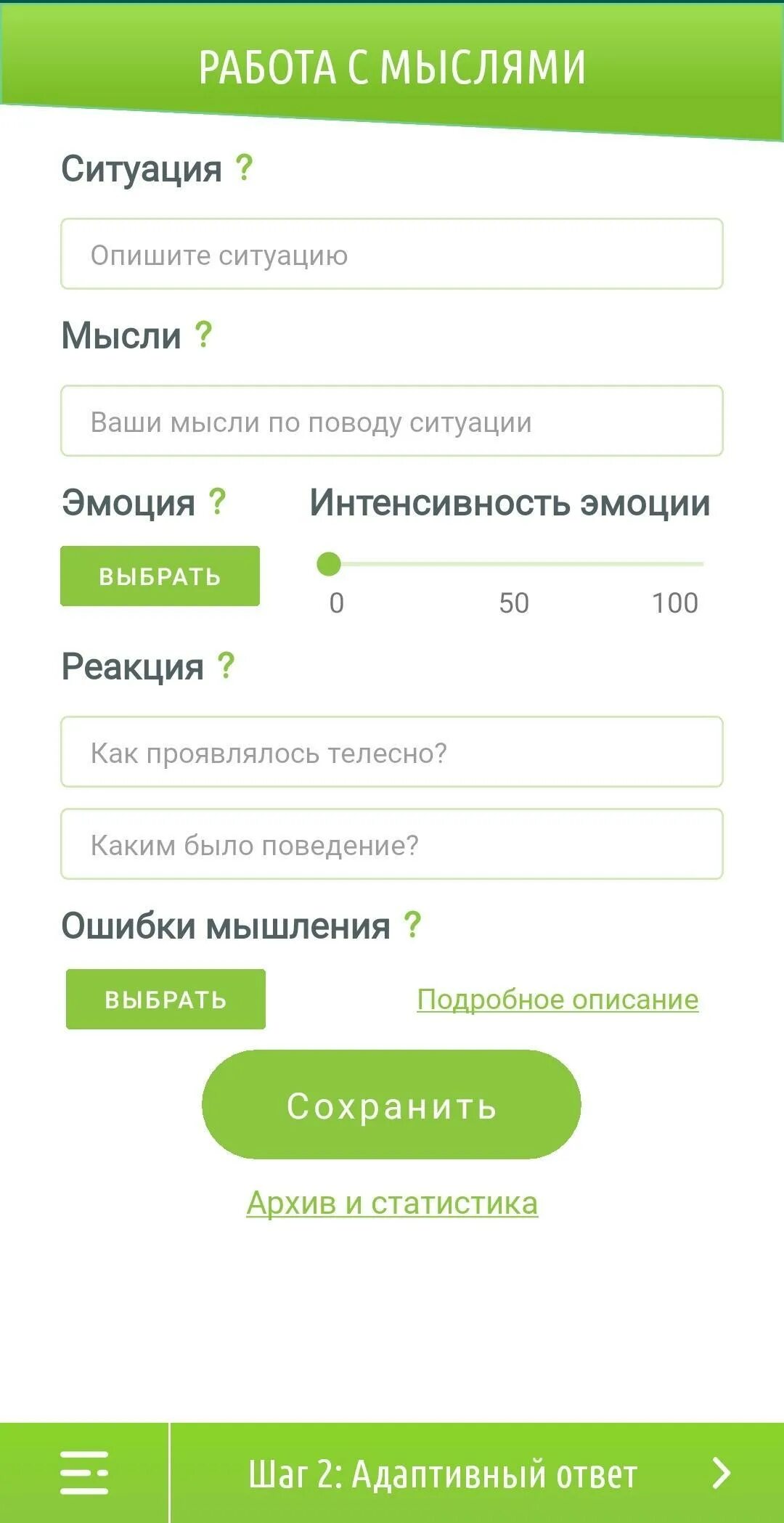Screen dimensions: 784x1523
Task: Open help for the Эмоция section
Action: pos(214,502)
